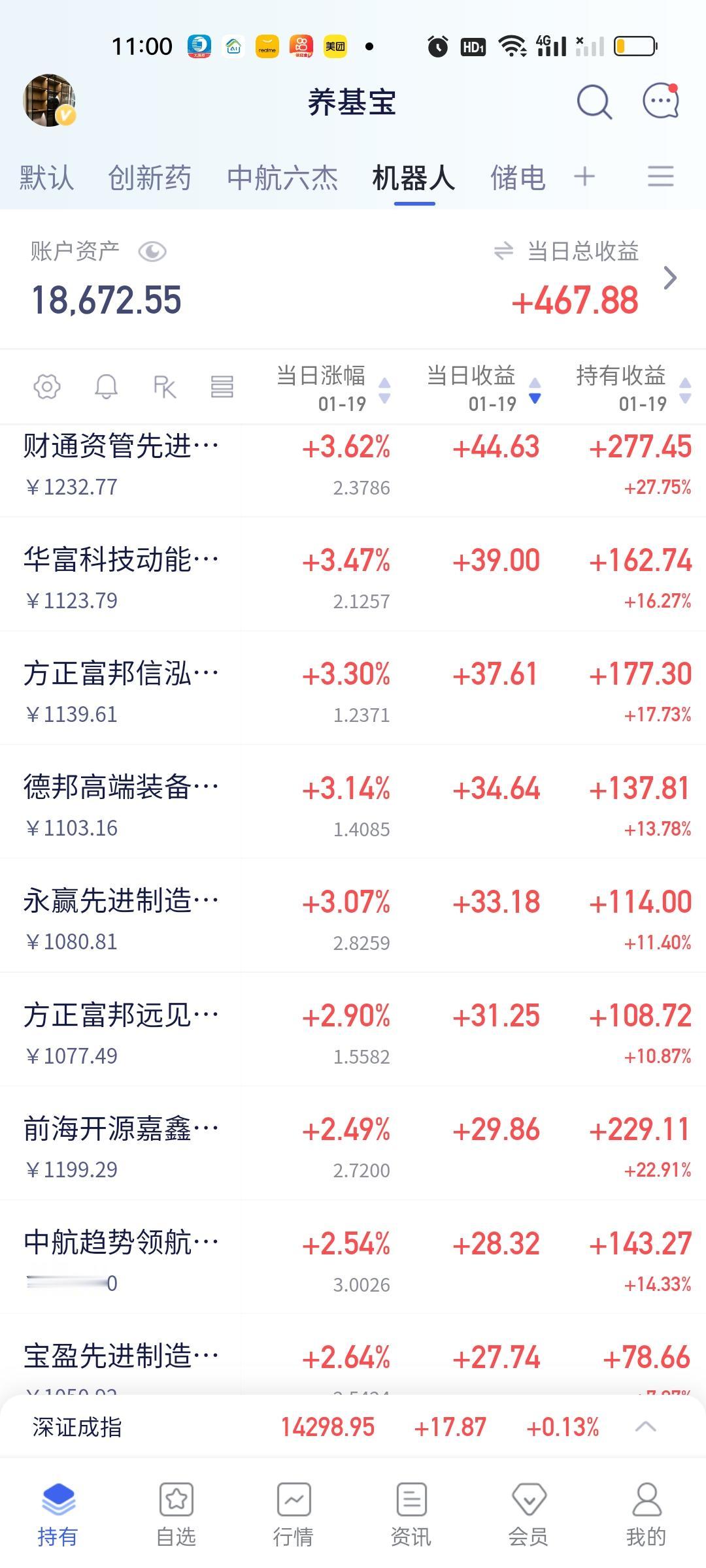Screen dimensions: 706x1568
Task: Expand the 深证成指 index bar
Action: (645, 1427)
